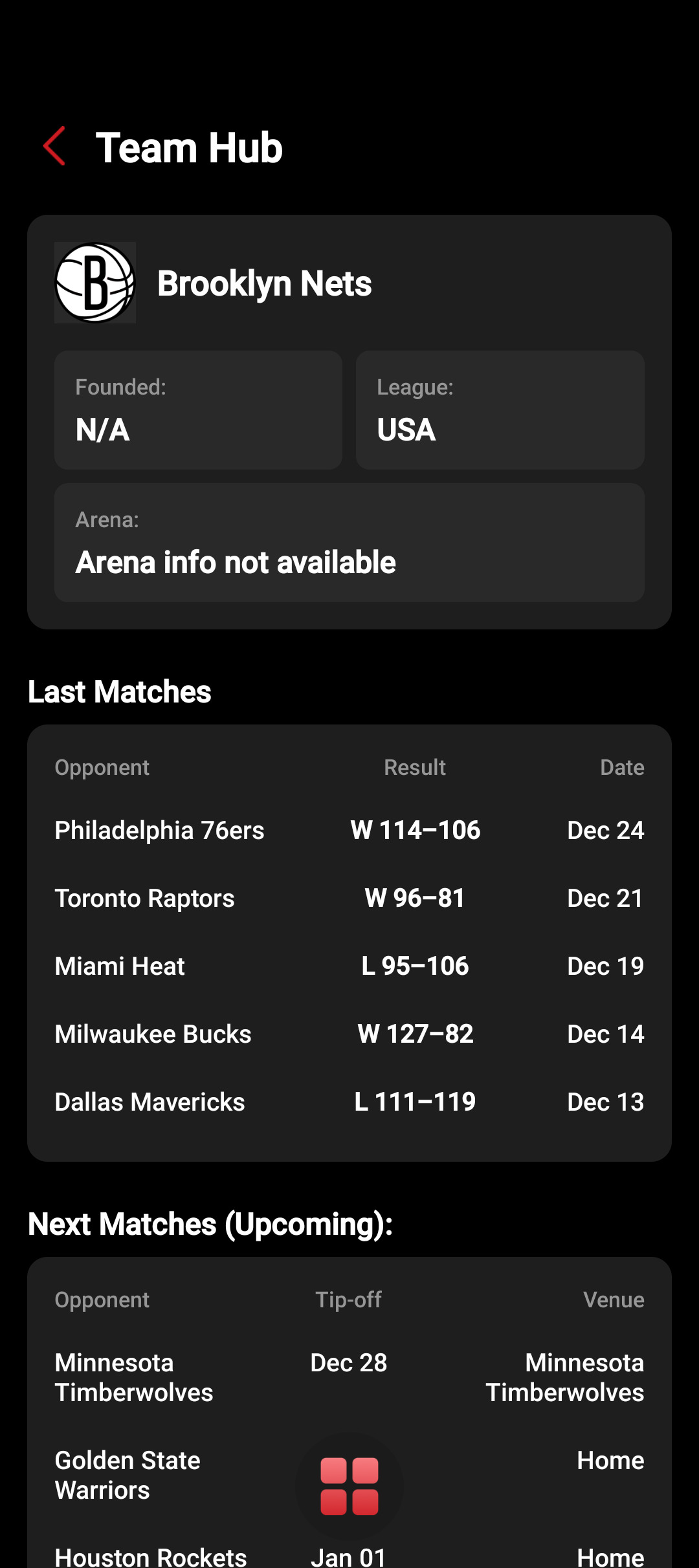Tap the Arena info card
699x1568 pixels.
(349, 541)
